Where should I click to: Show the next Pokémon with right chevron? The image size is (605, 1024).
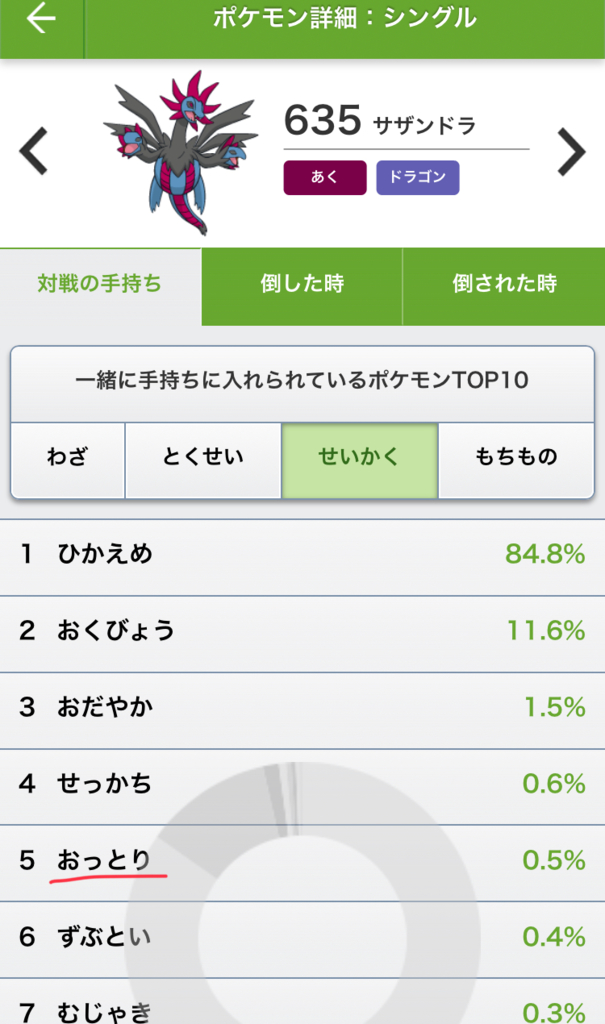pyautogui.click(x=571, y=152)
